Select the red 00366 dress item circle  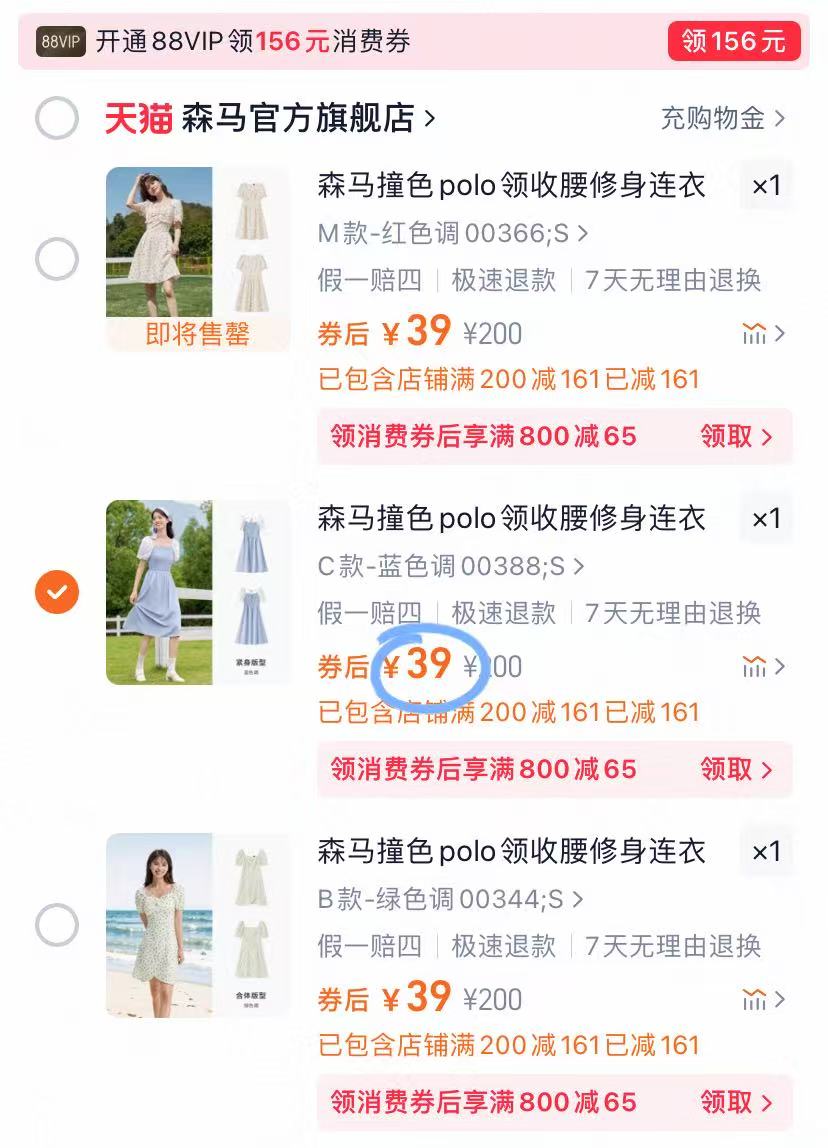57,259
